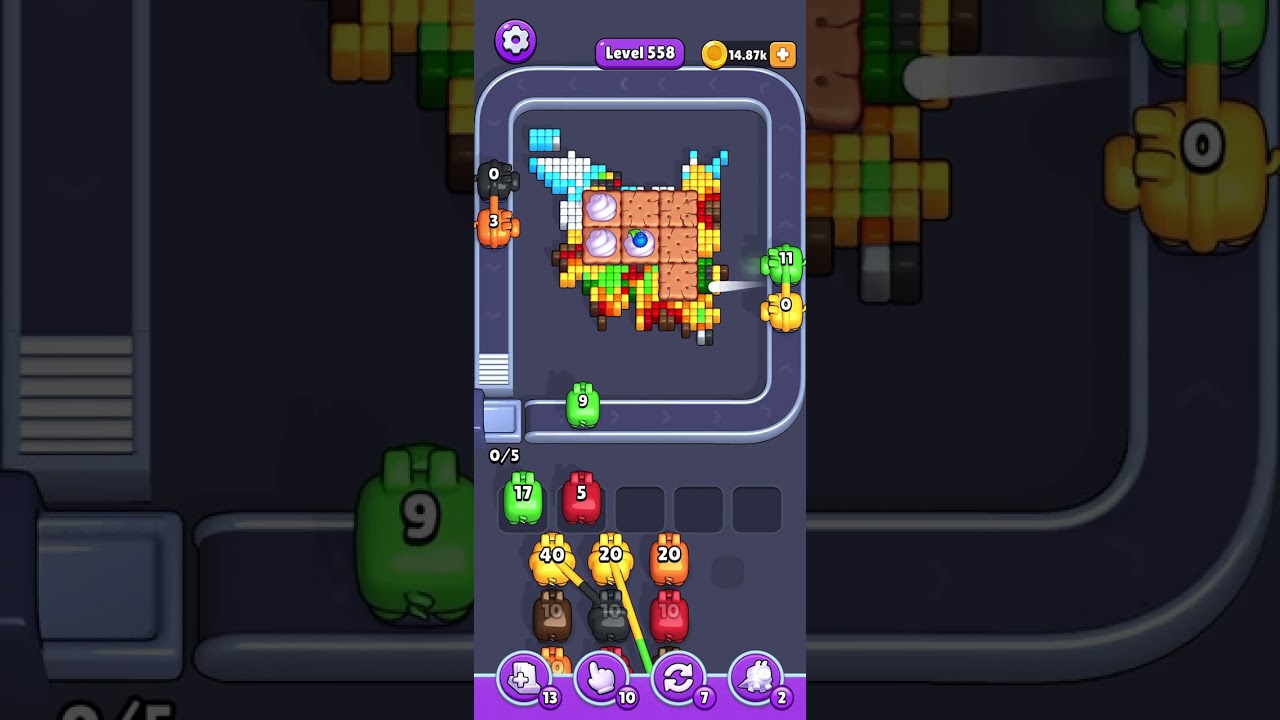1280x720 pixels.
Task: Tap the plus button to add coins
Action: click(x=783, y=55)
